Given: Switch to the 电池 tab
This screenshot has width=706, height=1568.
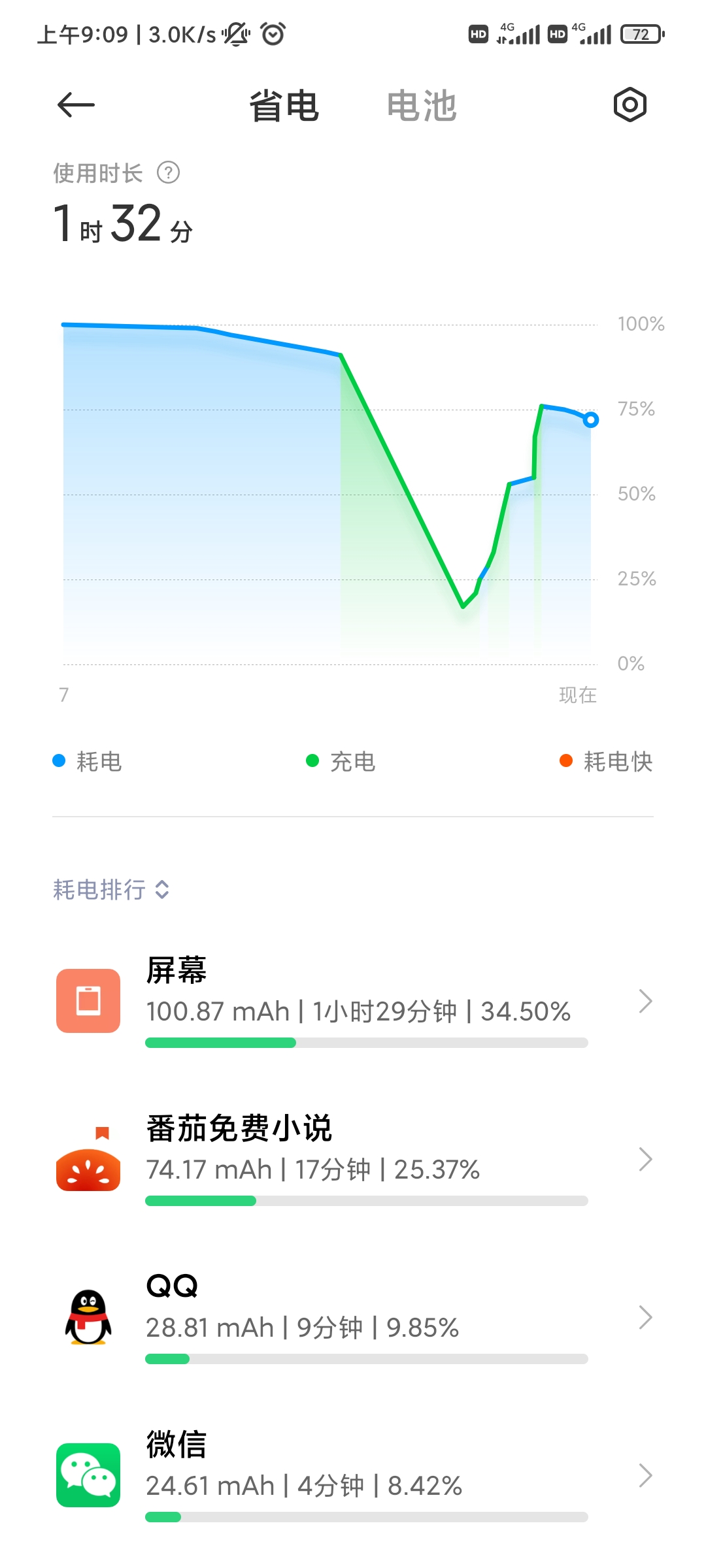Looking at the screenshot, I should click(422, 106).
